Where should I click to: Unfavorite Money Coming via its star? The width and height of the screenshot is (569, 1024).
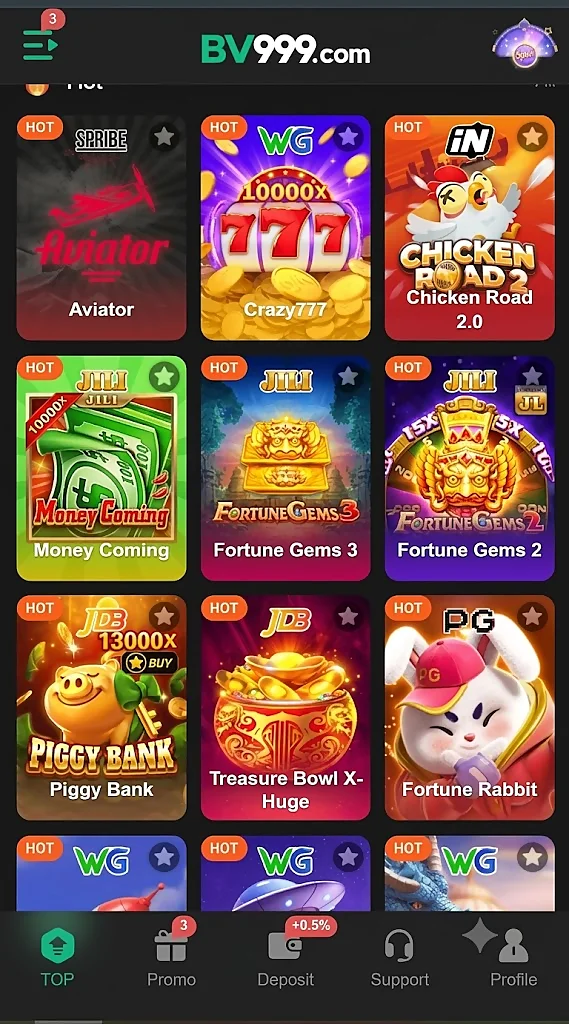(x=164, y=376)
